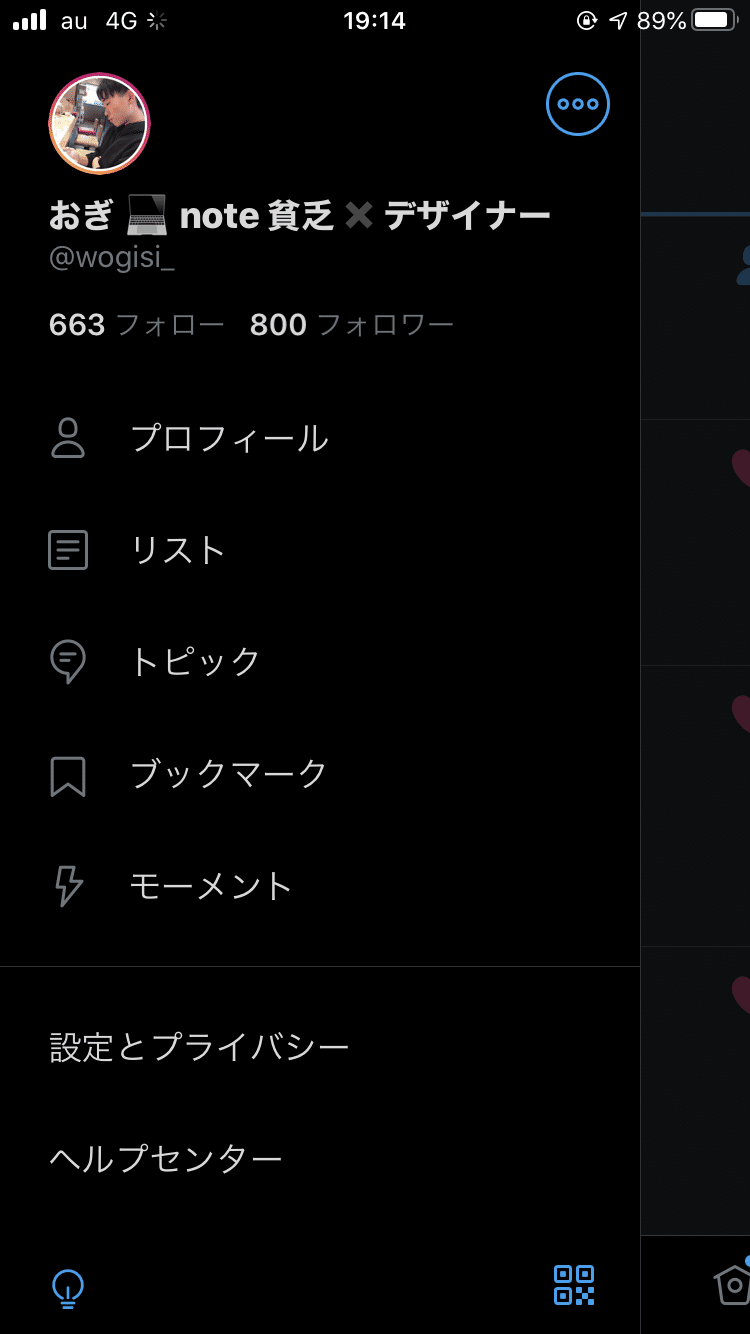Open the accounts switcher three-dots button
750x1334 pixels.
pos(578,104)
